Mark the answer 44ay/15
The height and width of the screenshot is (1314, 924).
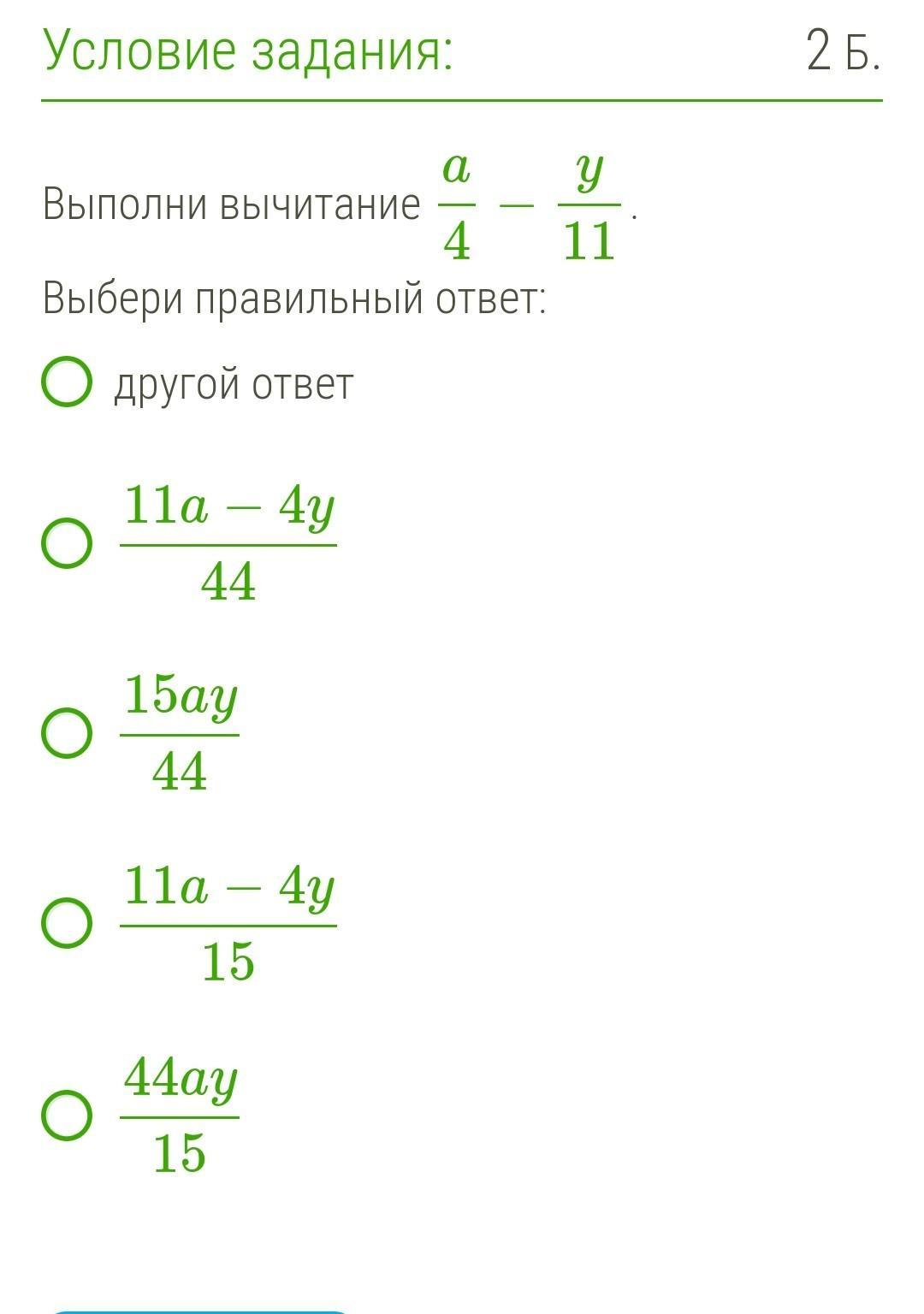(67, 1115)
